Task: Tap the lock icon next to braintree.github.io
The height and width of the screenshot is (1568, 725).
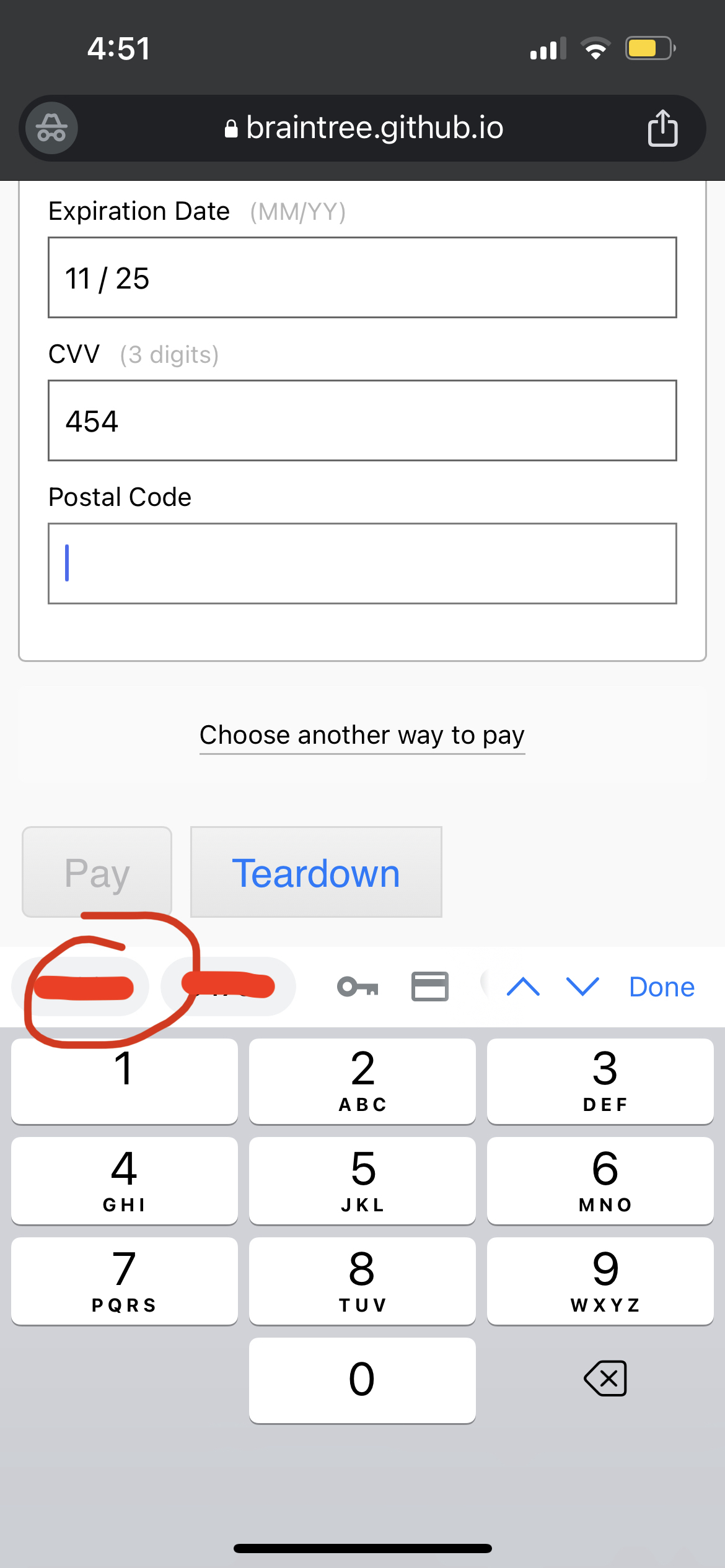Action: 230,128
